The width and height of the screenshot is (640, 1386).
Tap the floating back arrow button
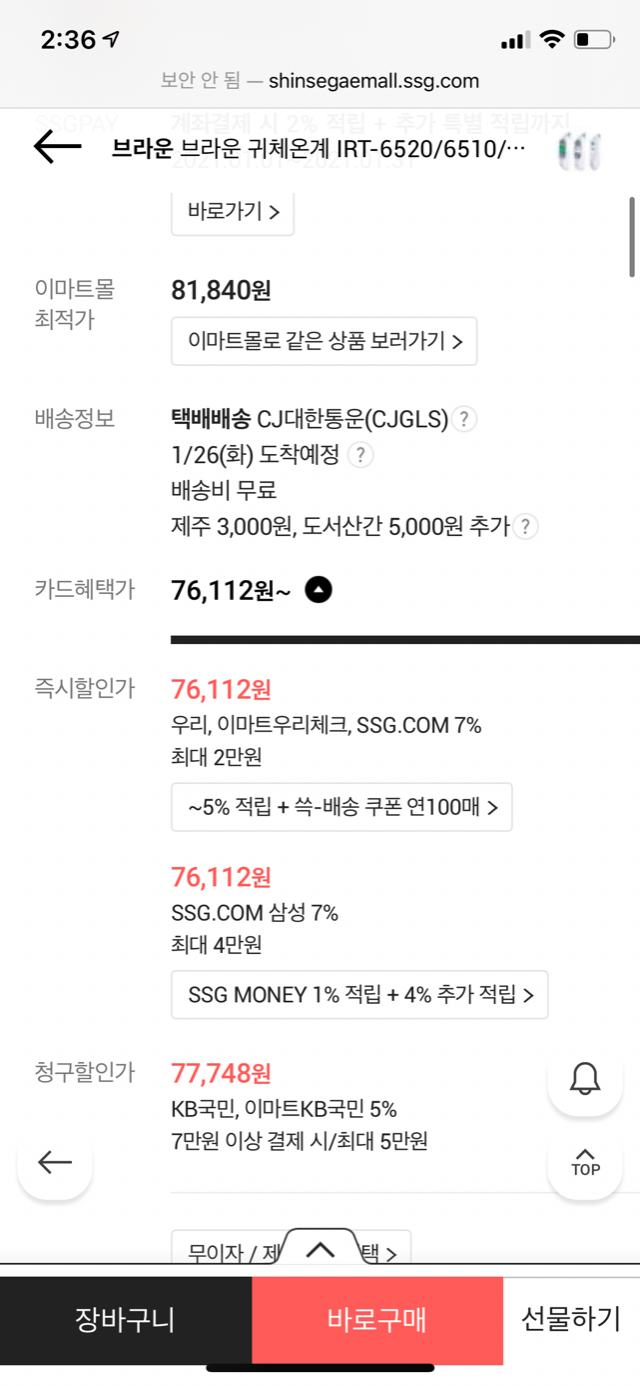pyautogui.click(x=55, y=1162)
